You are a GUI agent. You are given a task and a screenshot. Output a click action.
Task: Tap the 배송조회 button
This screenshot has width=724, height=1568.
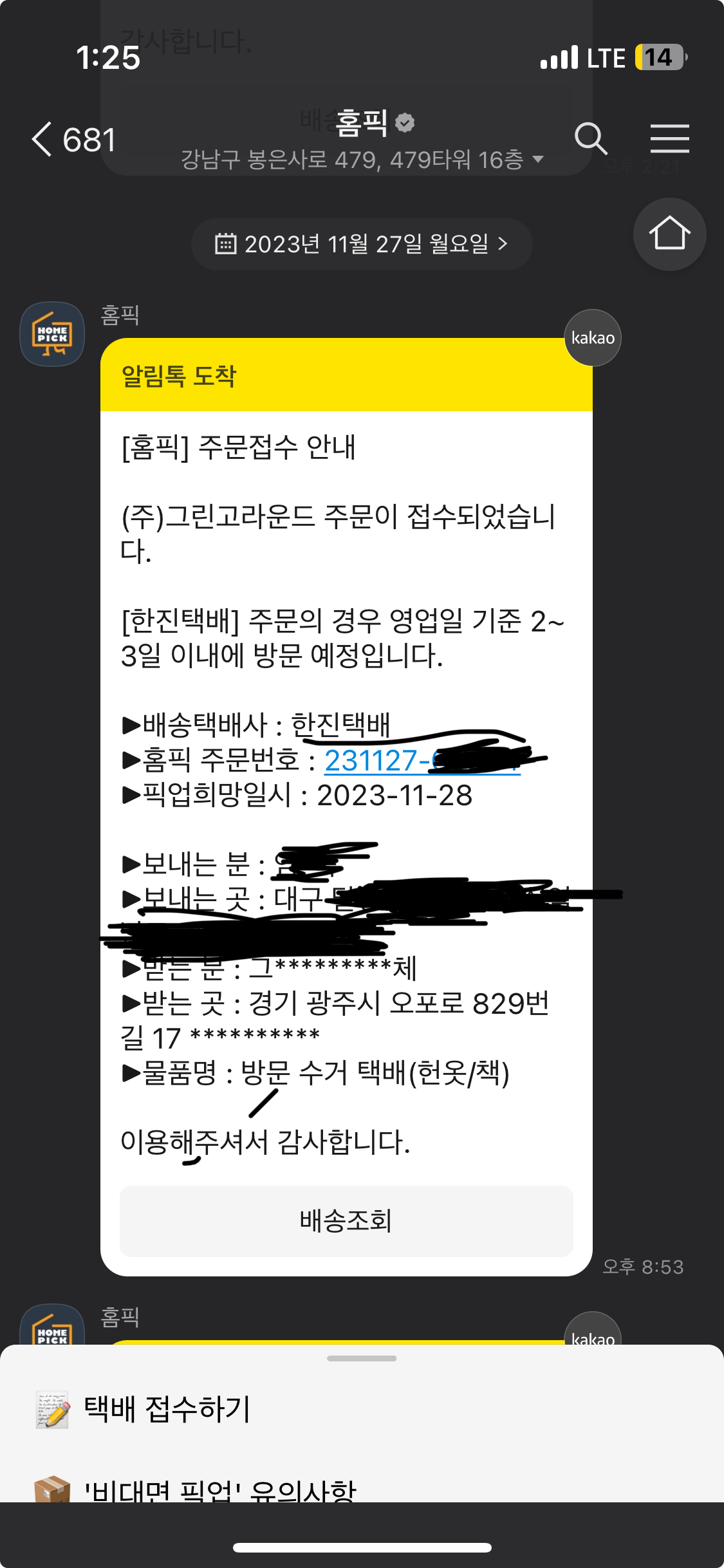(x=346, y=1220)
